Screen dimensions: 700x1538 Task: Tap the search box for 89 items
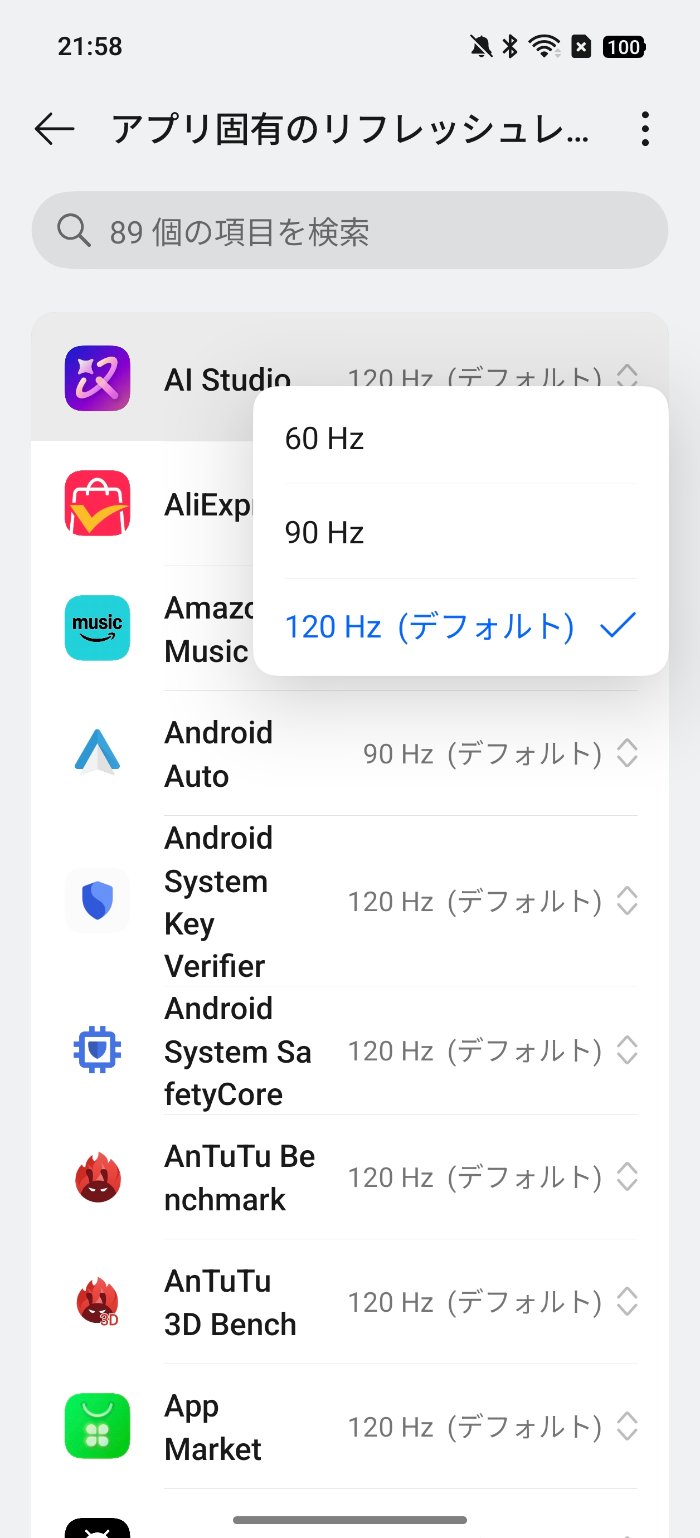pos(350,232)
